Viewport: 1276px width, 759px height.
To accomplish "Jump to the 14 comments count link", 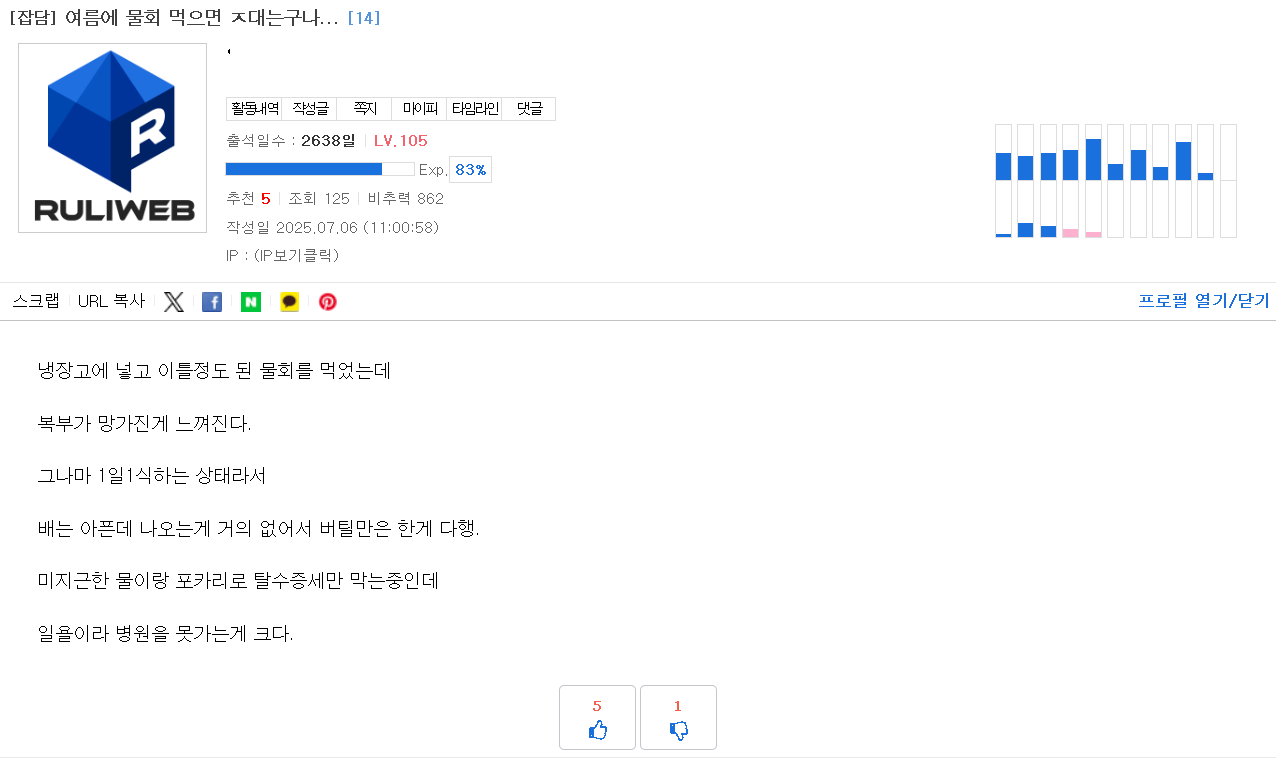I will [x=364, y=18].
